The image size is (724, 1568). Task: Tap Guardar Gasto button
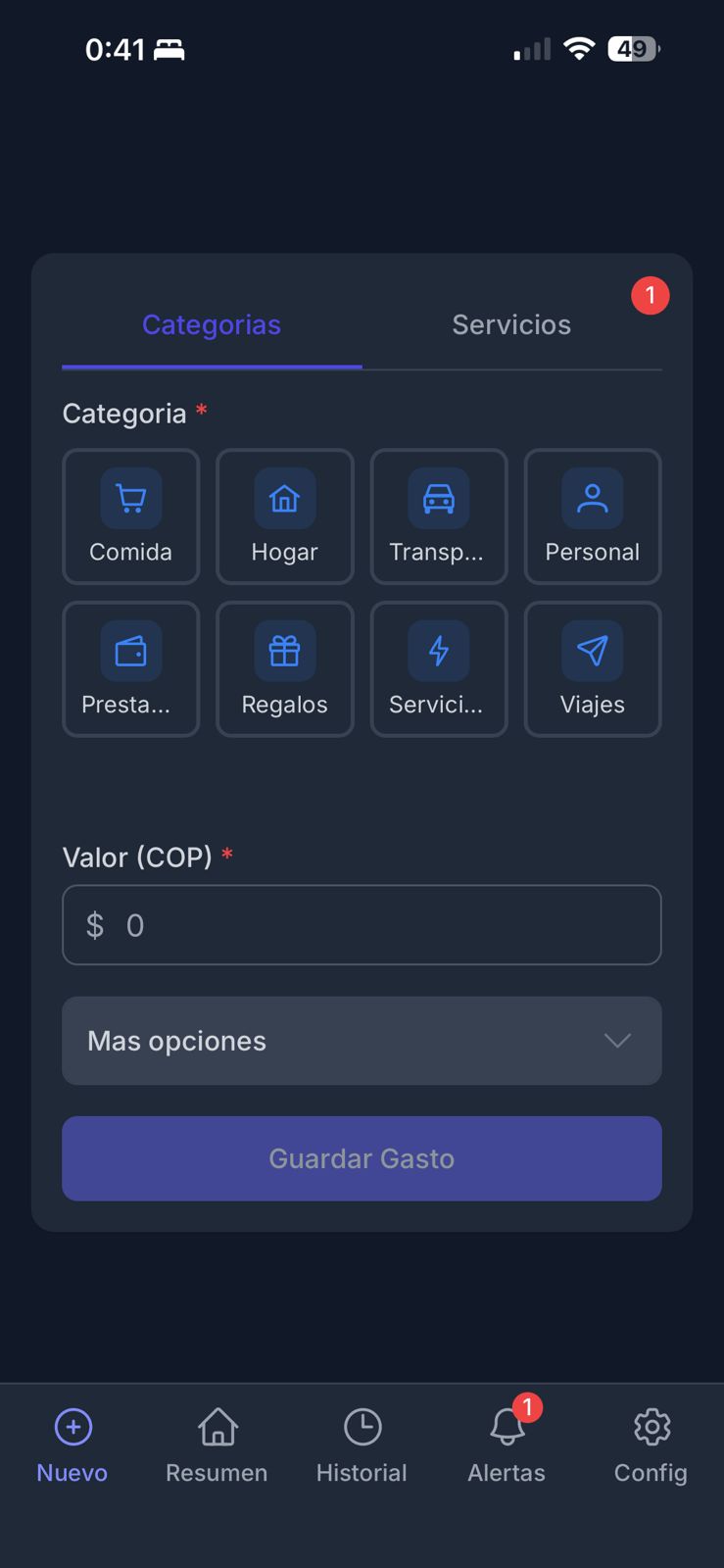click(362, 1158)
